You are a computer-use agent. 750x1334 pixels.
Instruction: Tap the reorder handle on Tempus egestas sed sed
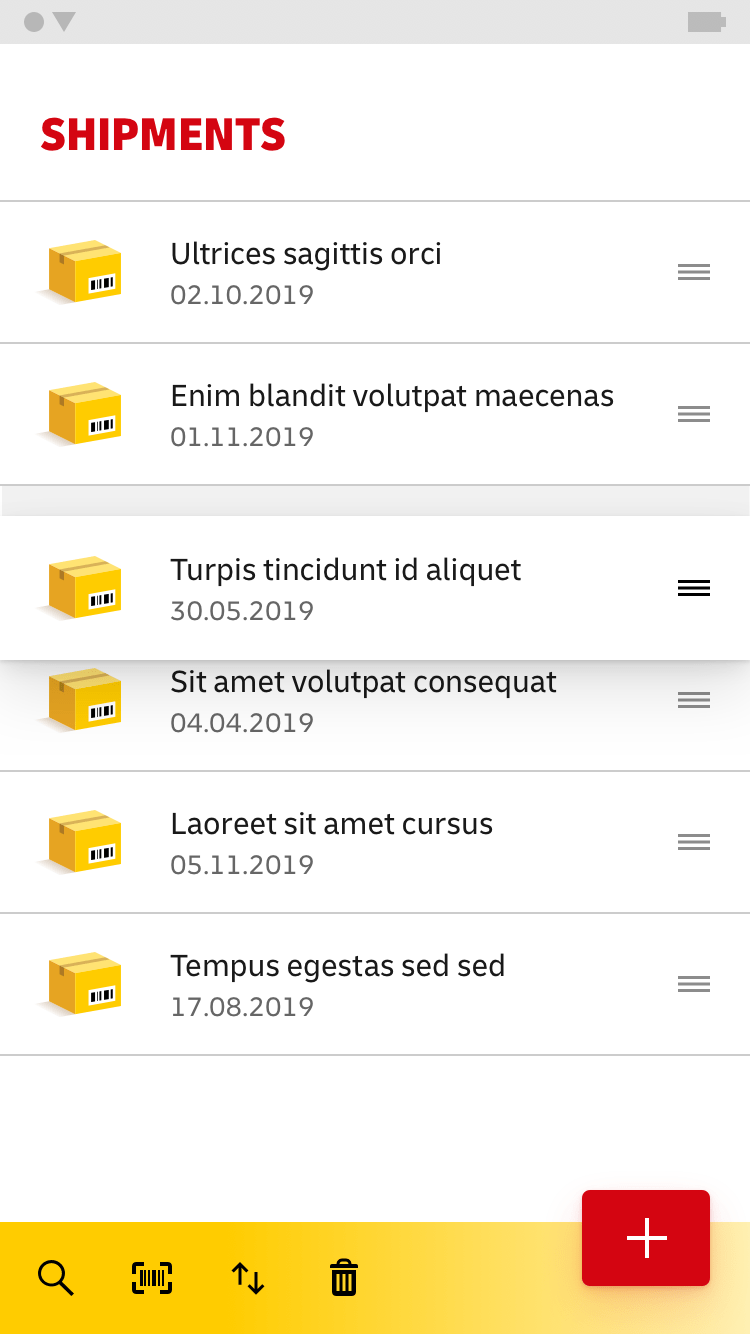point(694,984)
